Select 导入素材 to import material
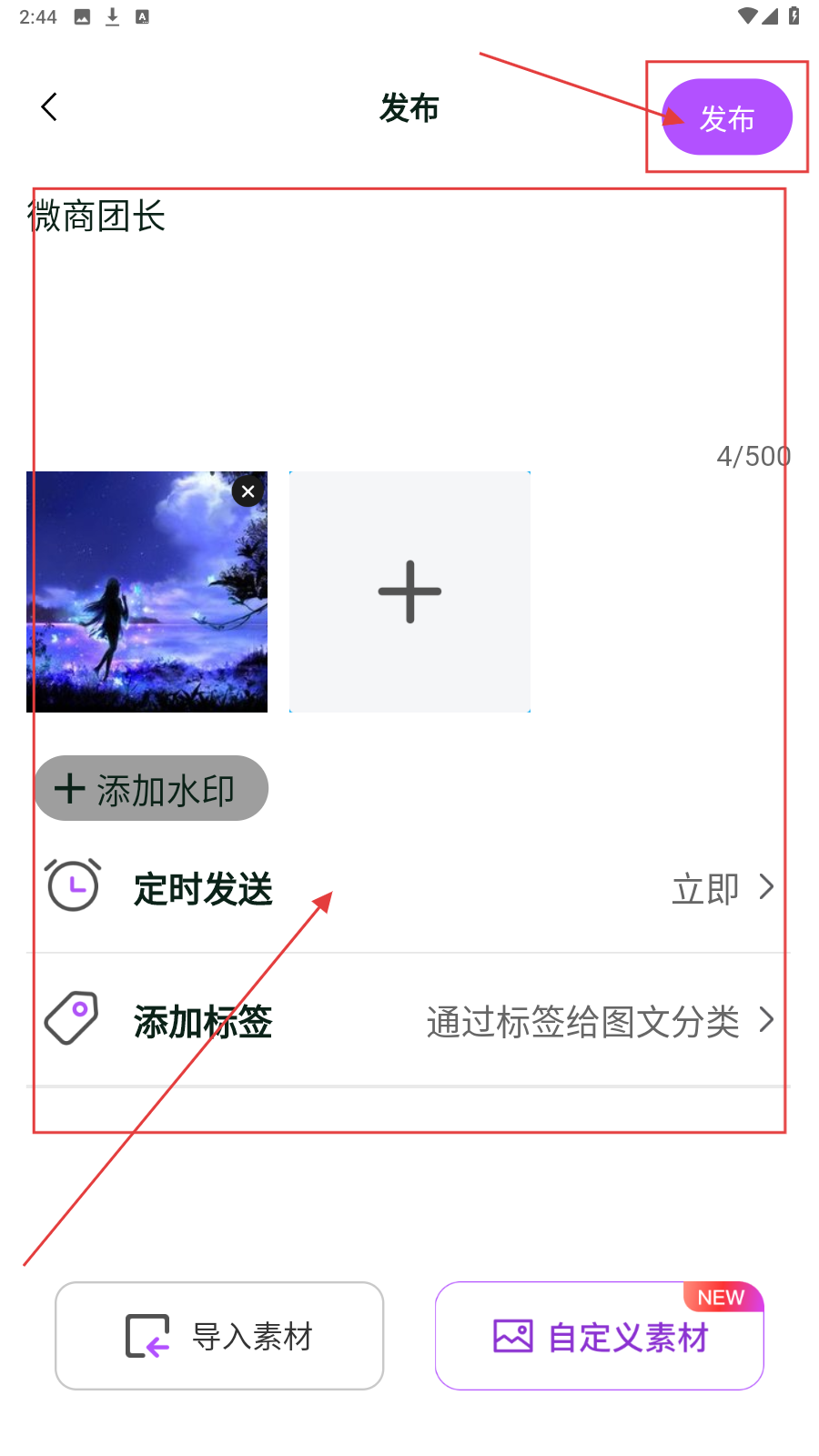The image size is (819, 1456). pyautogui.click(x=219, y=1336)
